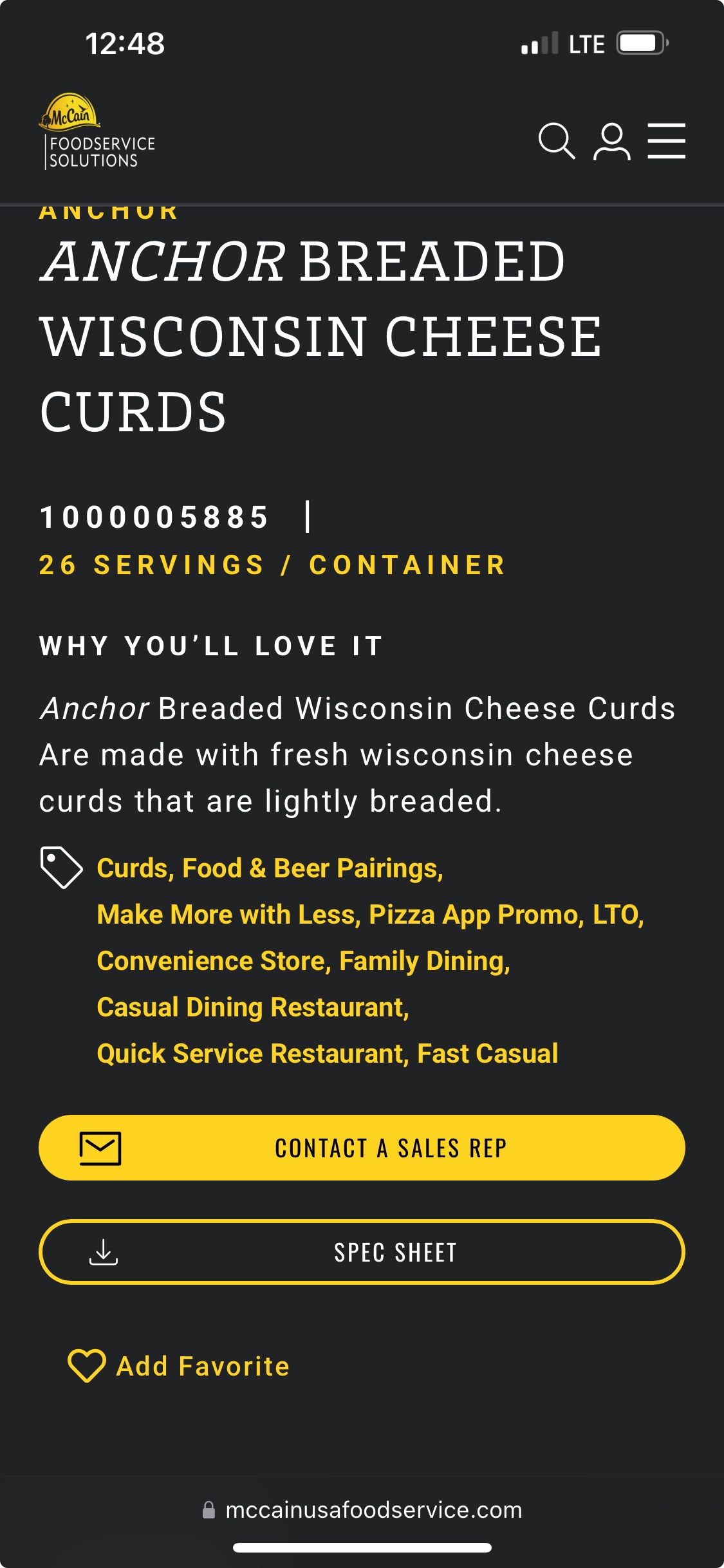Open the Convenience Store tag
This screenshot has width=724, height=1568.
(214, 961)
